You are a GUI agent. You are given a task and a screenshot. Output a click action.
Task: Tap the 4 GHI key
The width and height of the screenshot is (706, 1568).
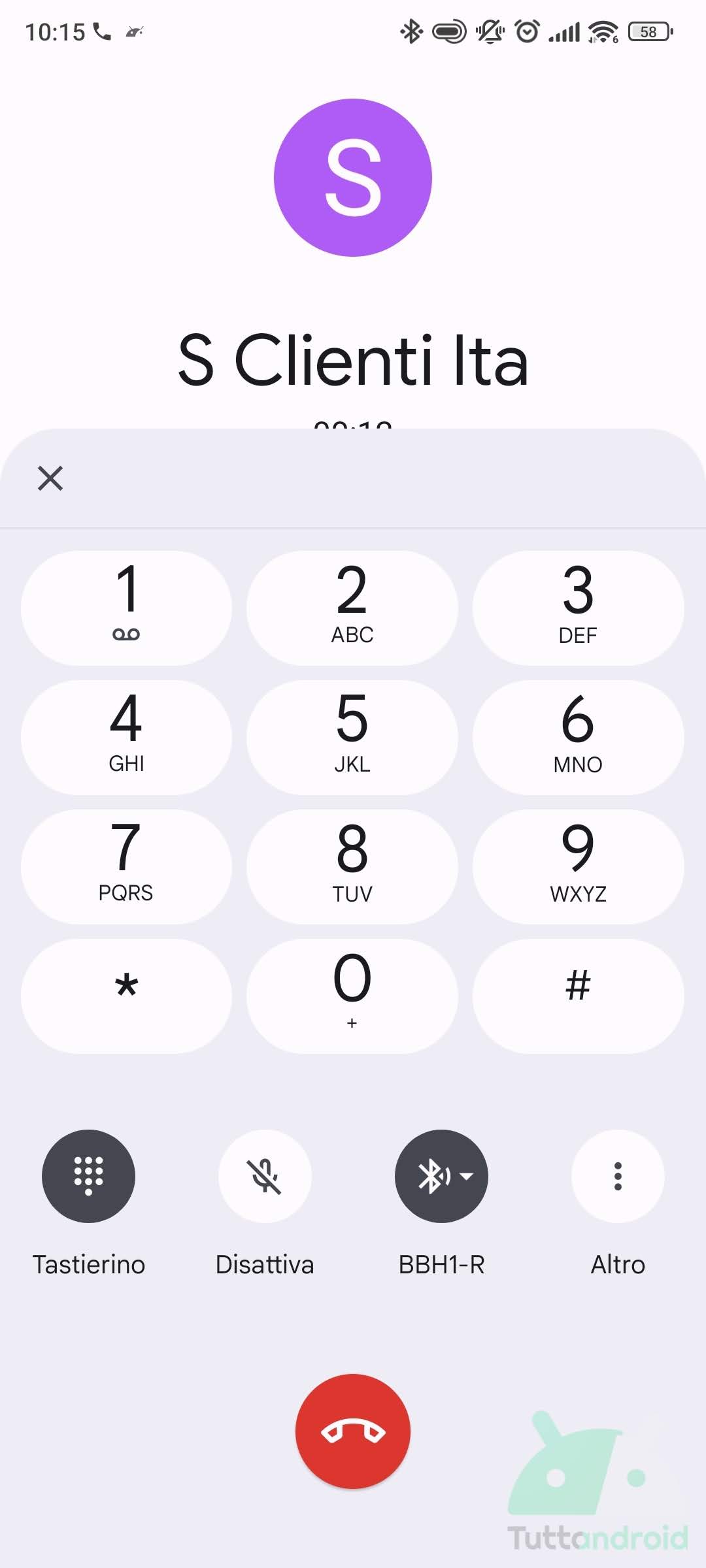click(x=126, y=737)
